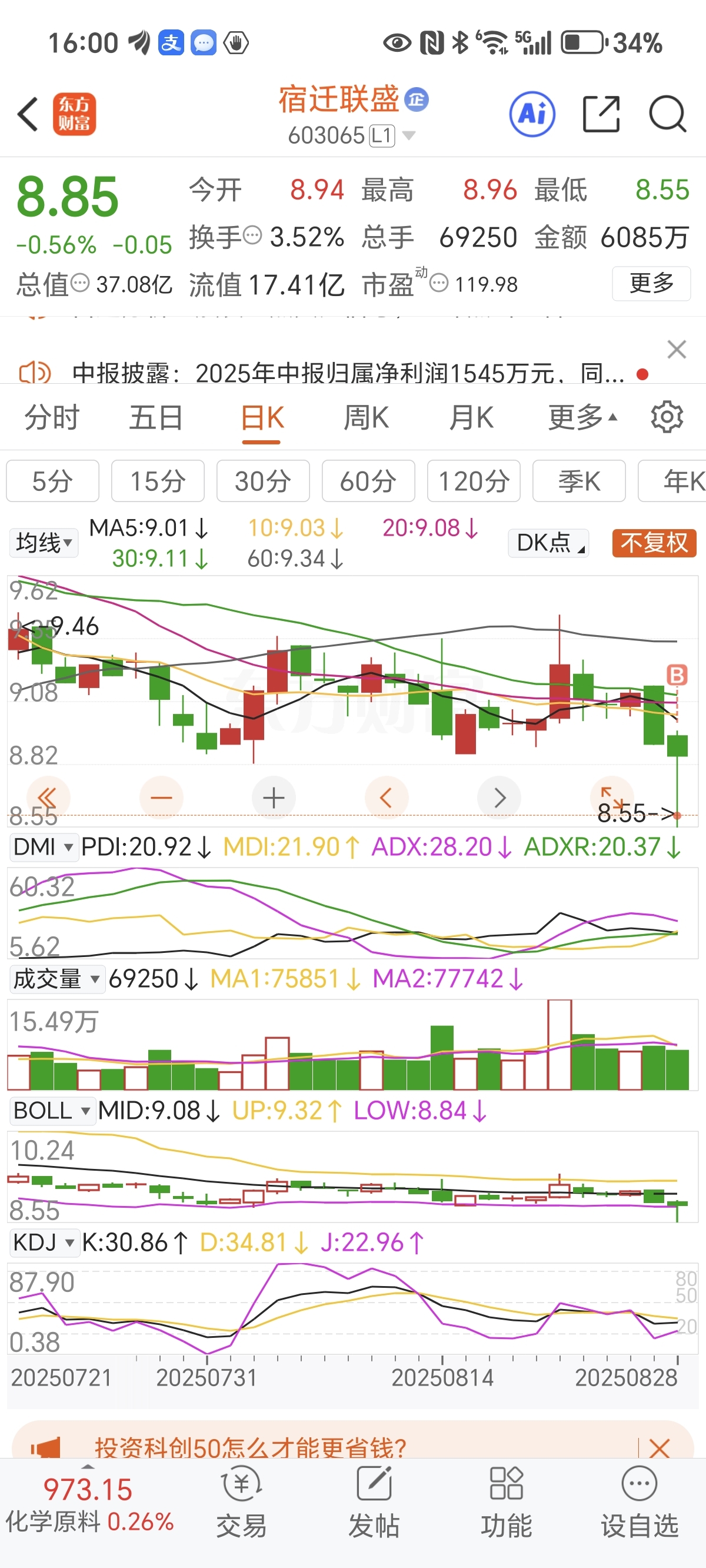Open the 均线 indicator dropdown
This screenshot has width=706, height=1568.
pos(43,542)
